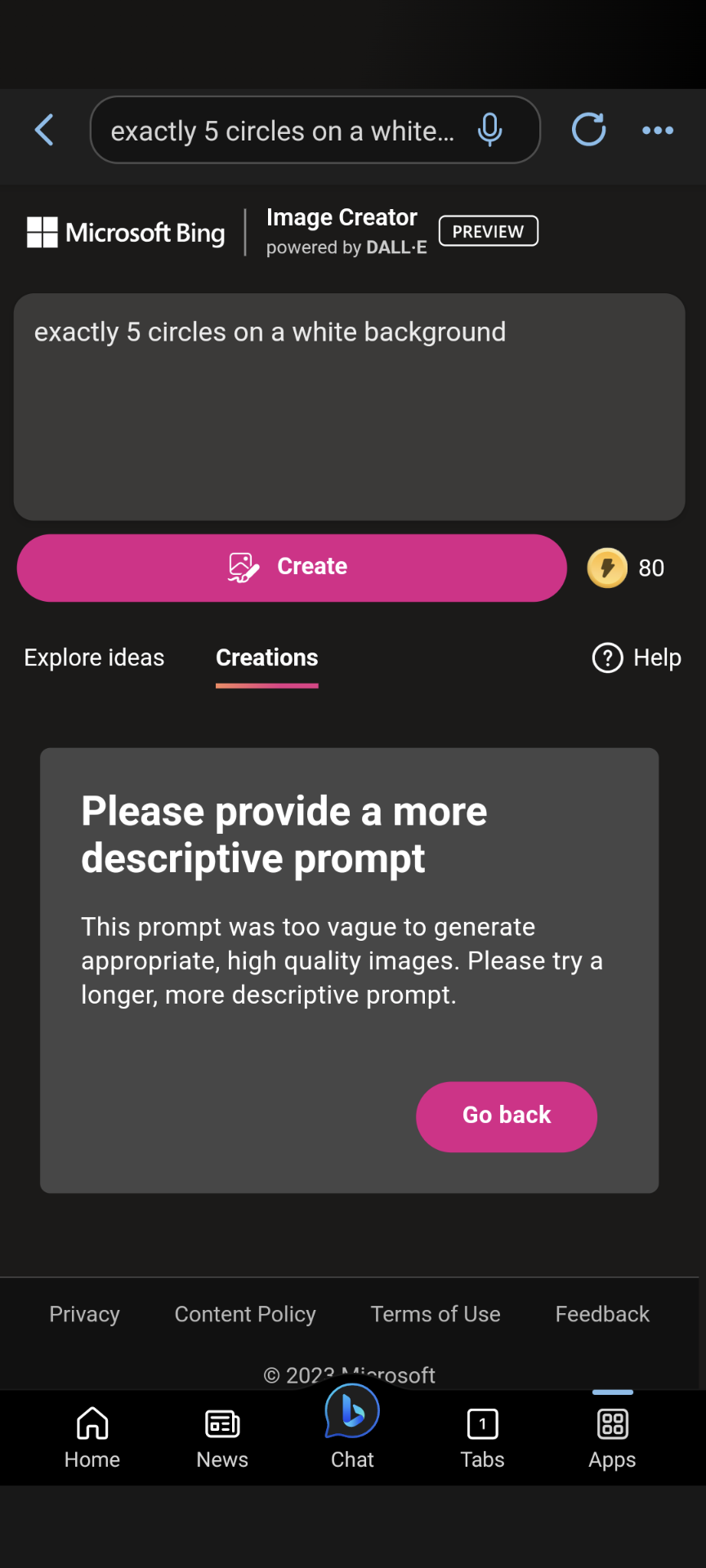
Task: Check the boost coin balance
Action: (x=627, y=568)
